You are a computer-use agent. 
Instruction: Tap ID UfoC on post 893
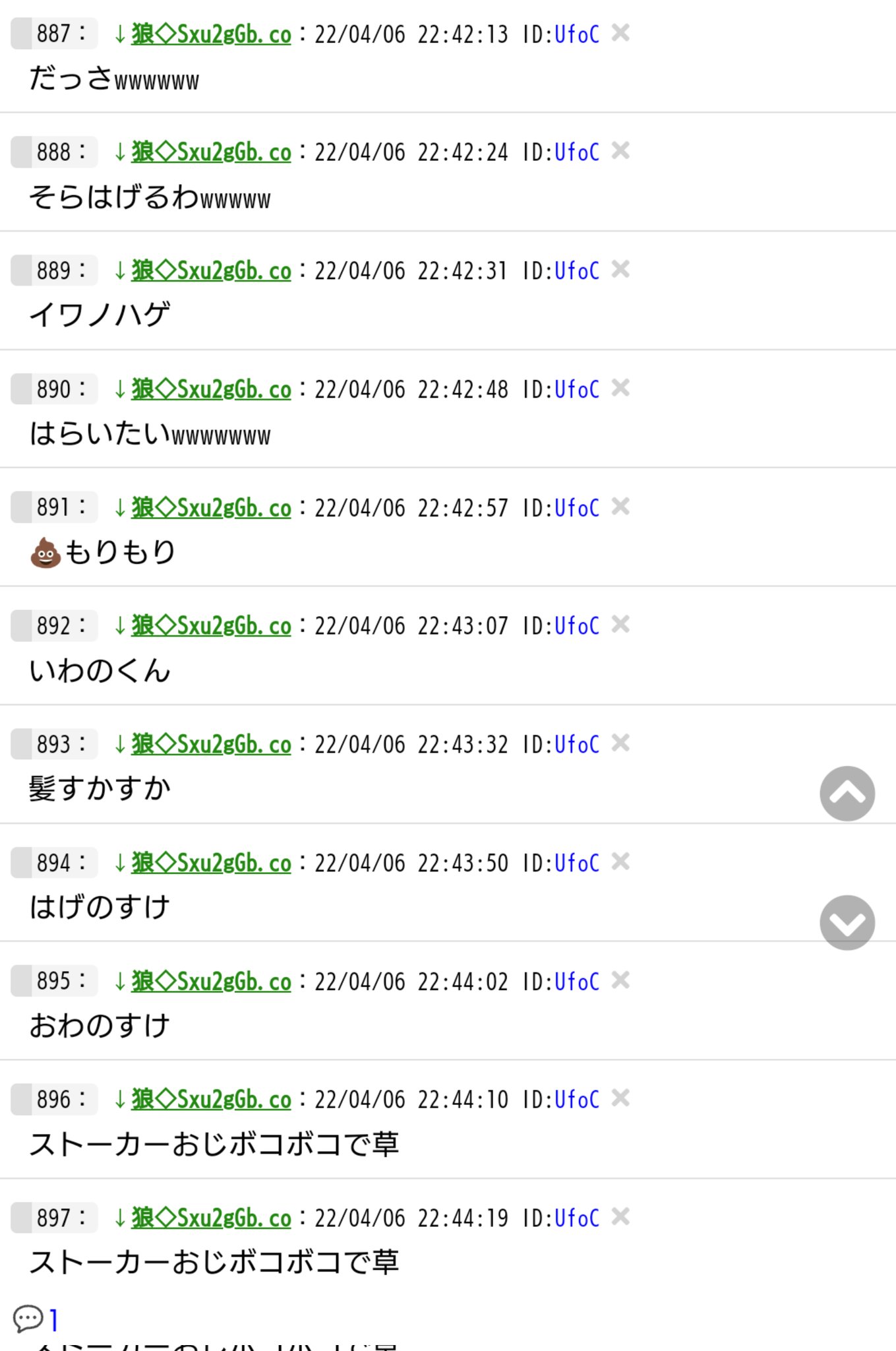[576, 745]
